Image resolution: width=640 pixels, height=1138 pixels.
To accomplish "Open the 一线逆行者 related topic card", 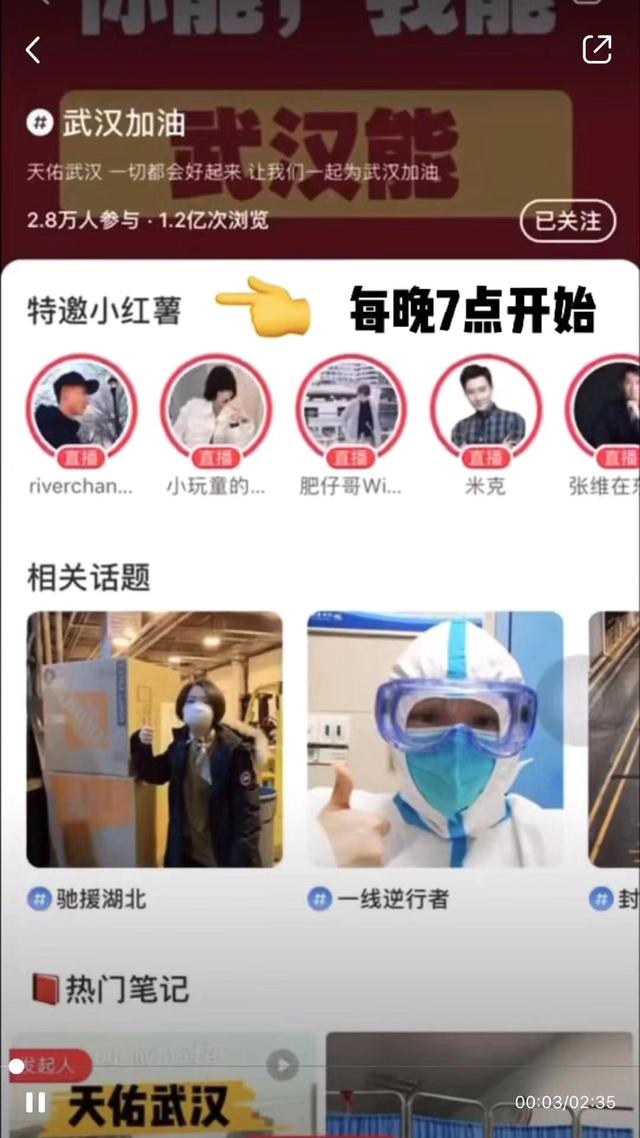I will pyautogui.click(x=435, y=740).
